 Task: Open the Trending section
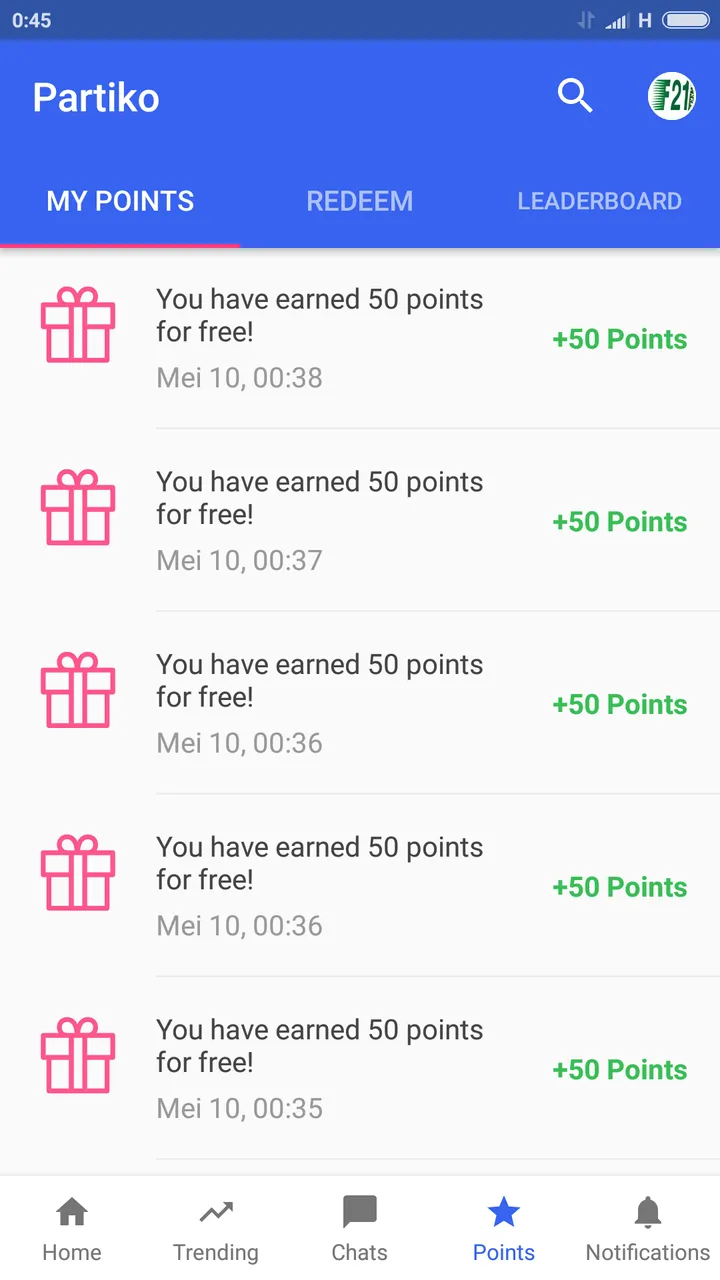click(x=216, y=1229)
